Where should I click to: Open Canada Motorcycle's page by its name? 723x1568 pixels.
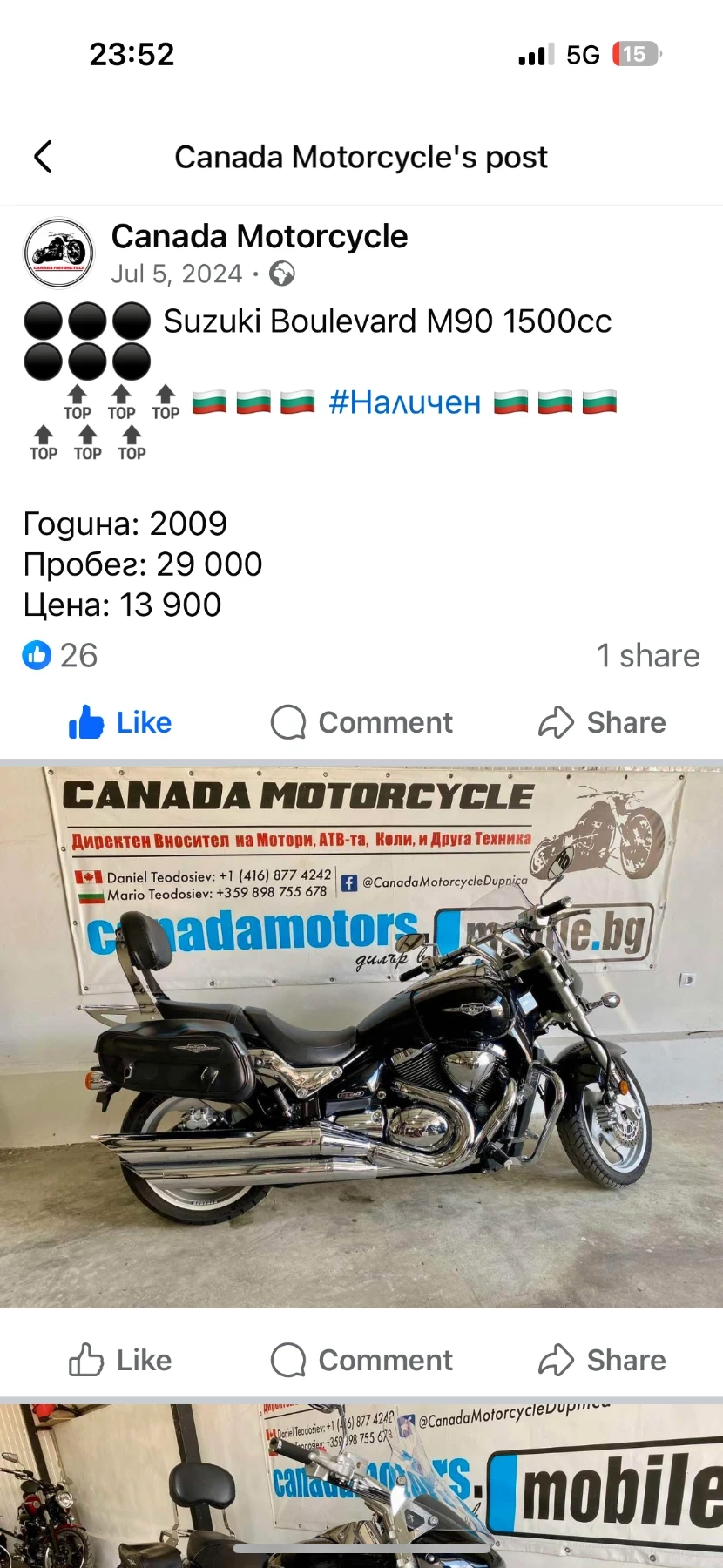click(x=259, y=235)
